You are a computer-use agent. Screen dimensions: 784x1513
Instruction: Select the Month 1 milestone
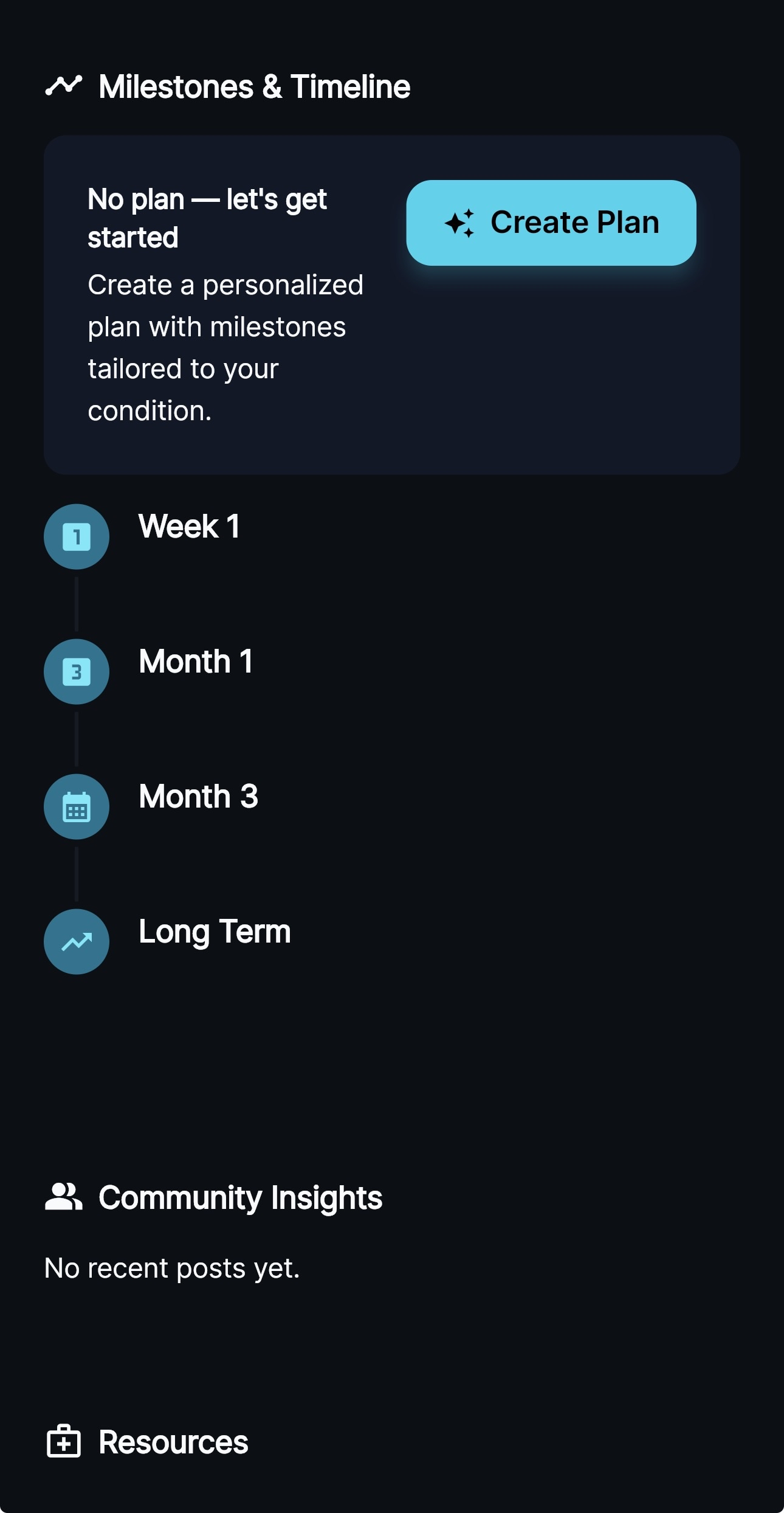(196, 663)
